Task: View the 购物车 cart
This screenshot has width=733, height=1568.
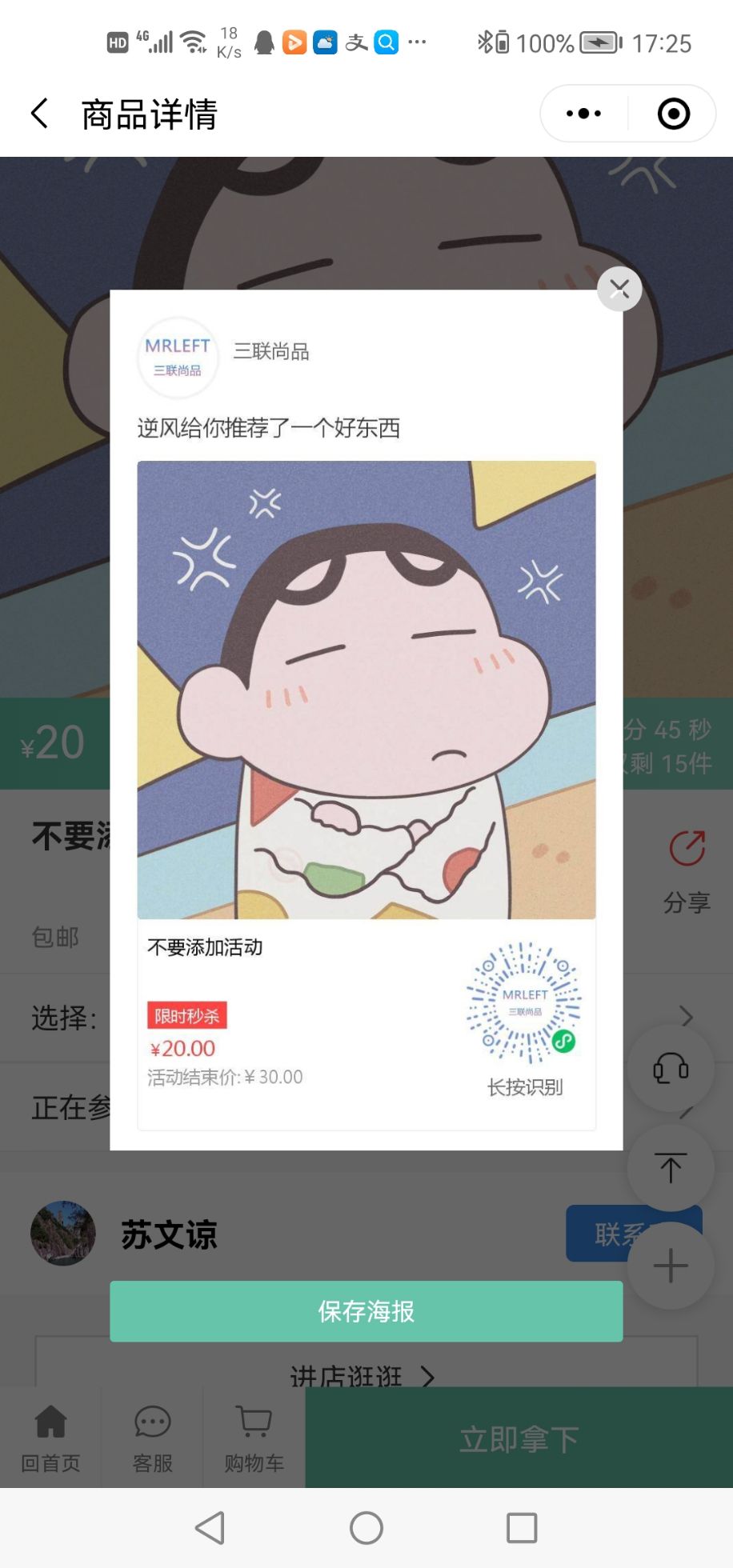Action: pyautogui.click(x=254, y=1438)
